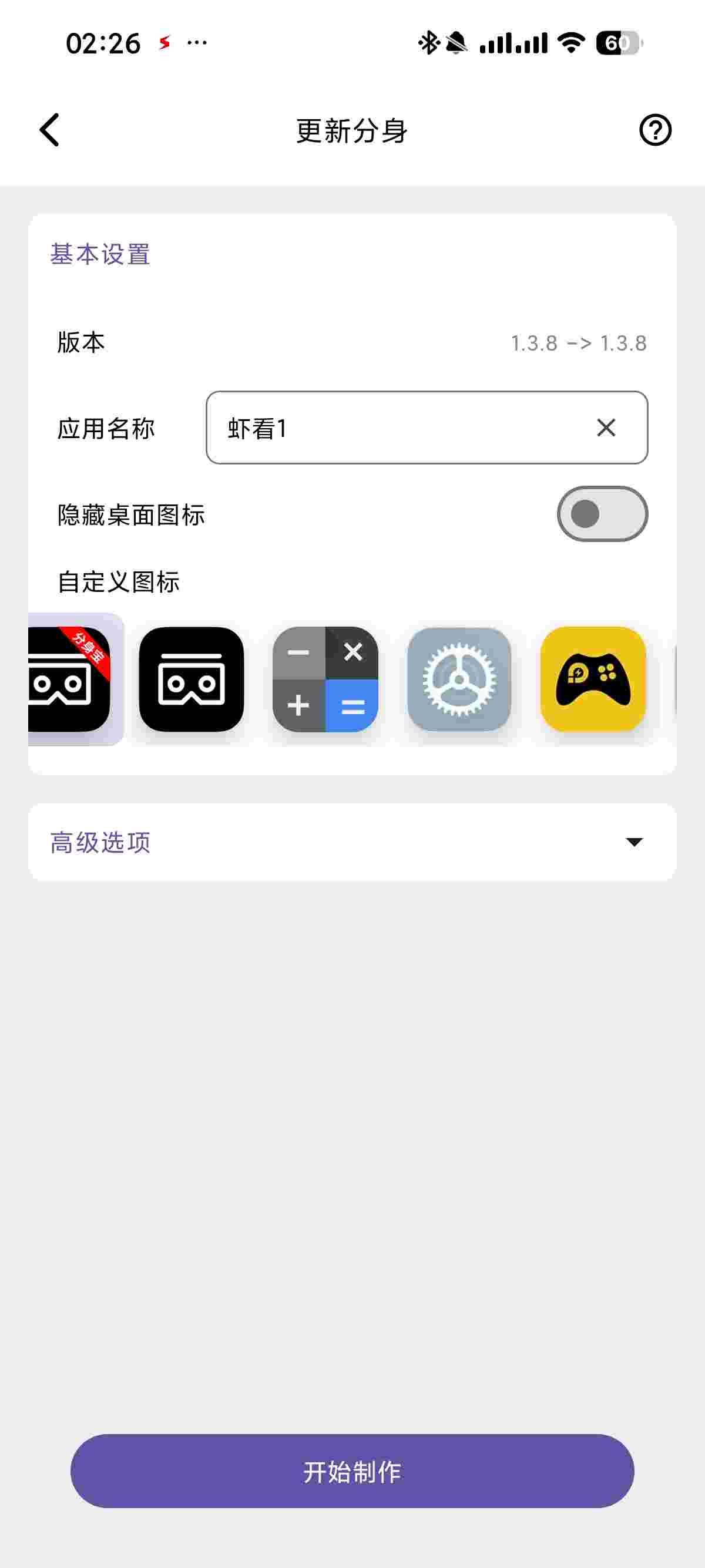This screenshot has height=1568, width=705.
Task: Choose the yellow game controller icon
Action: click(593, 679)
